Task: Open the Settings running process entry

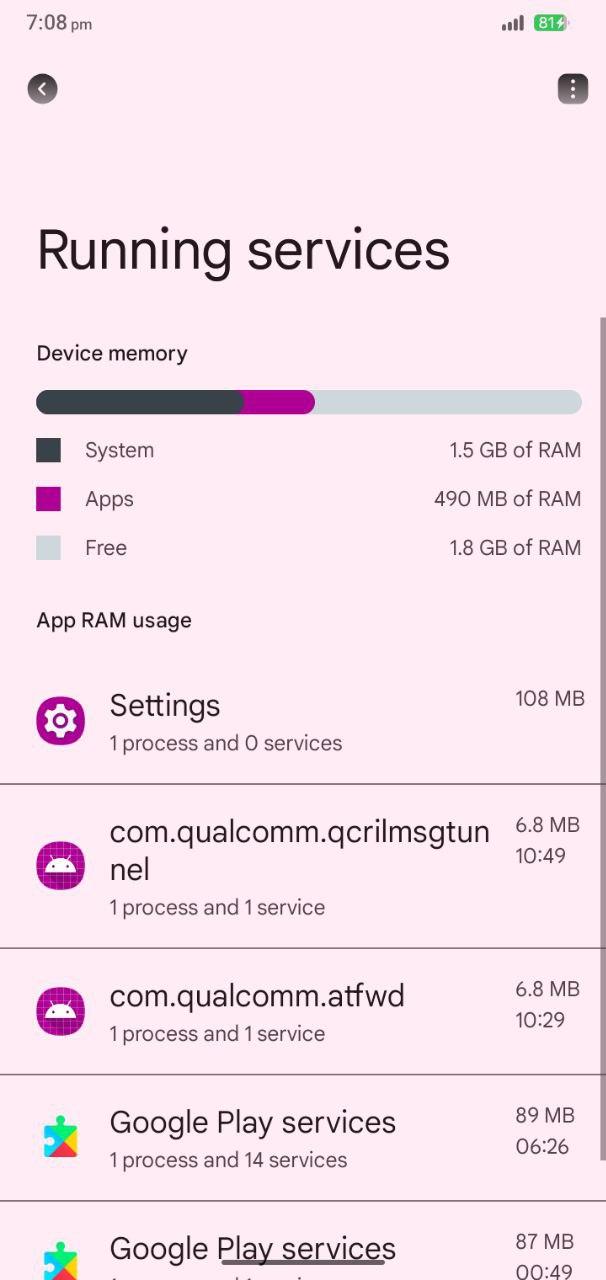Action: [303, 721]
